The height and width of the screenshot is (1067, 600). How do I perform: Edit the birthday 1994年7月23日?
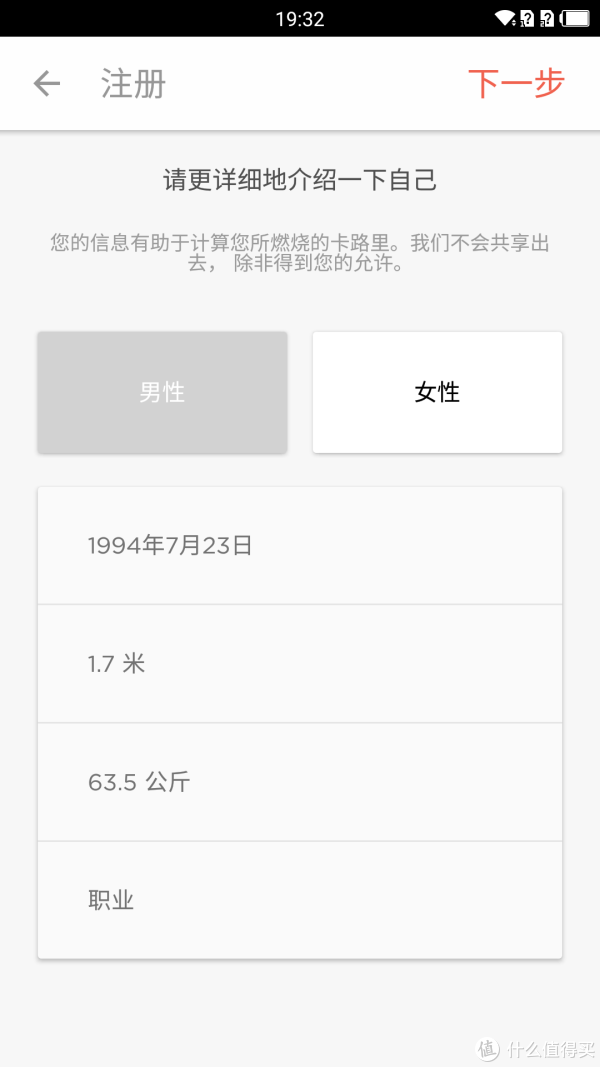point(300,545)
